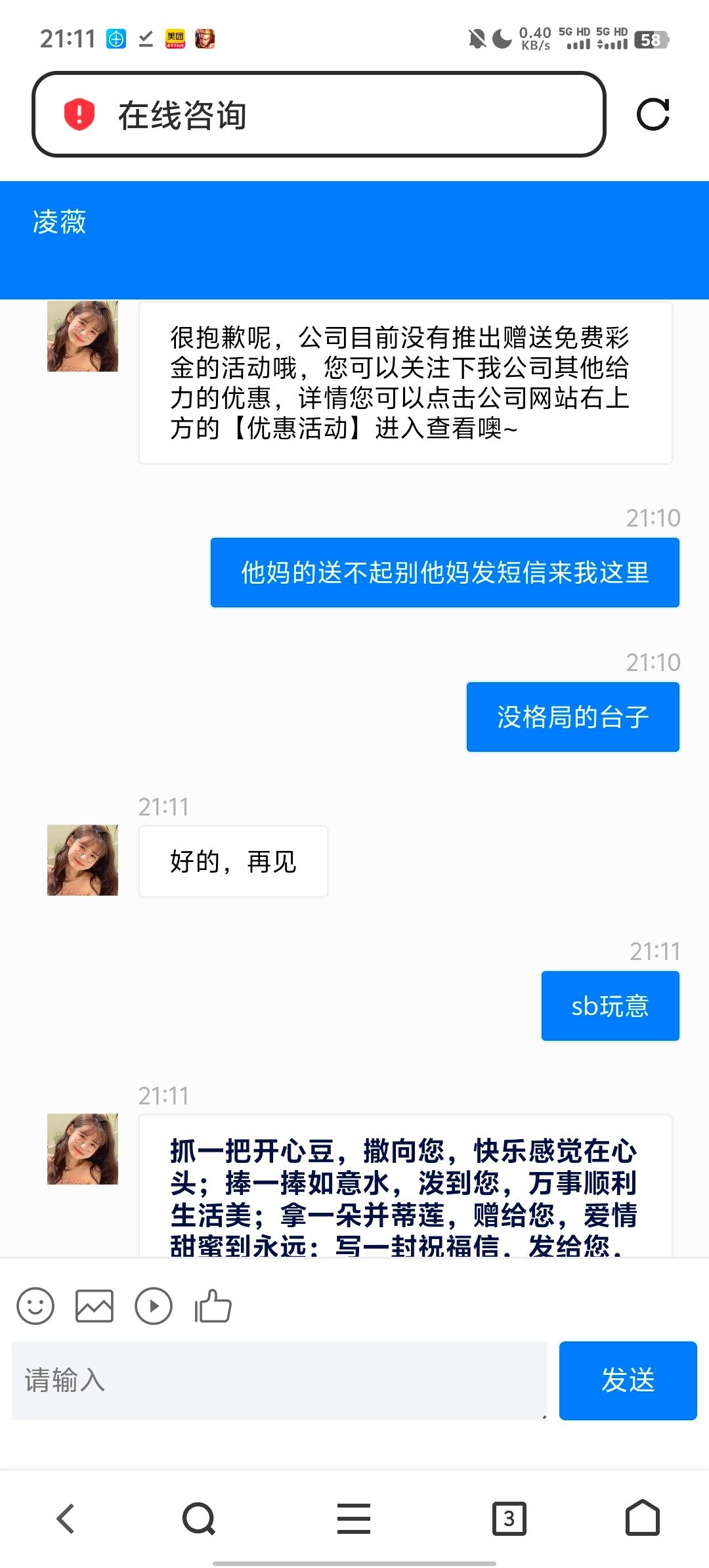
Task: Go to the browser home page
Action: 643,1518
